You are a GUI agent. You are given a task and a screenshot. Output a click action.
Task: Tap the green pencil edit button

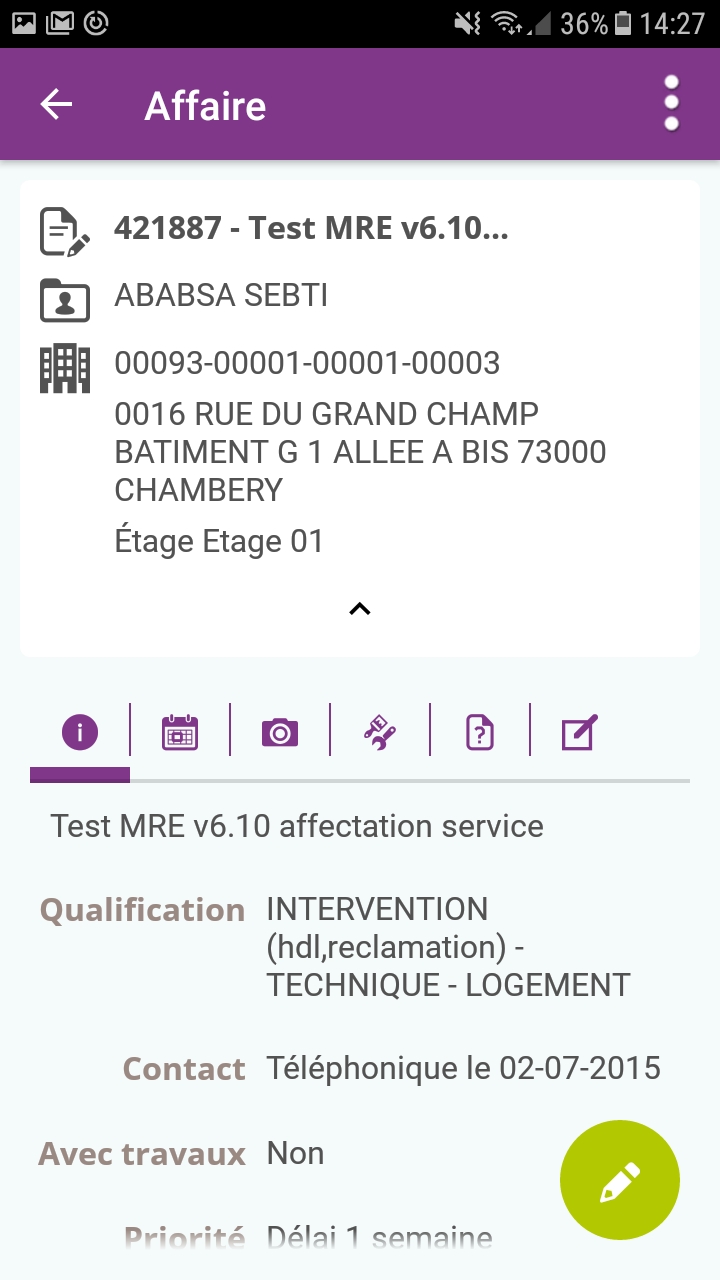620,1180
